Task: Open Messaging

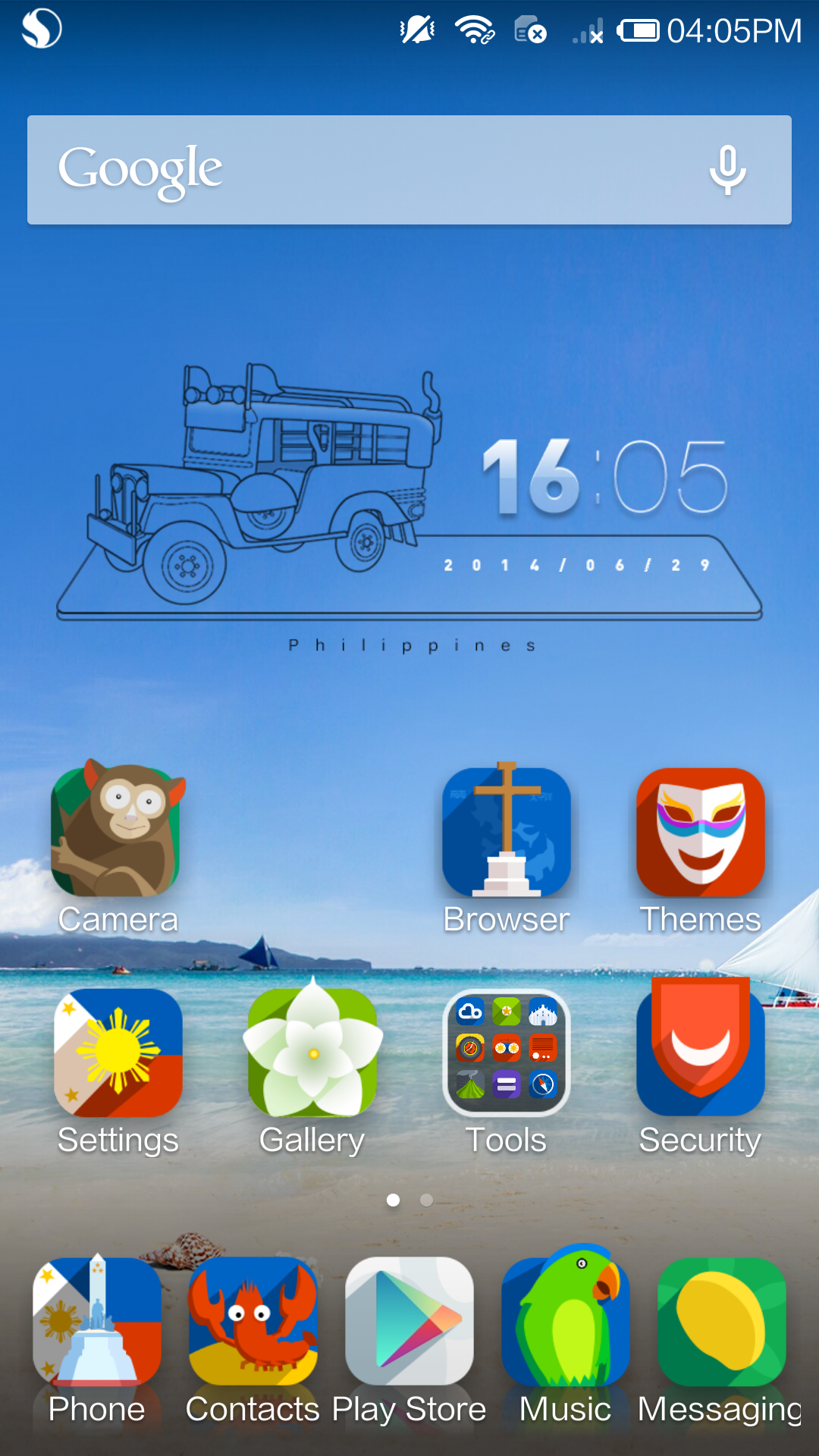Action: click(x=721, y=1323)
